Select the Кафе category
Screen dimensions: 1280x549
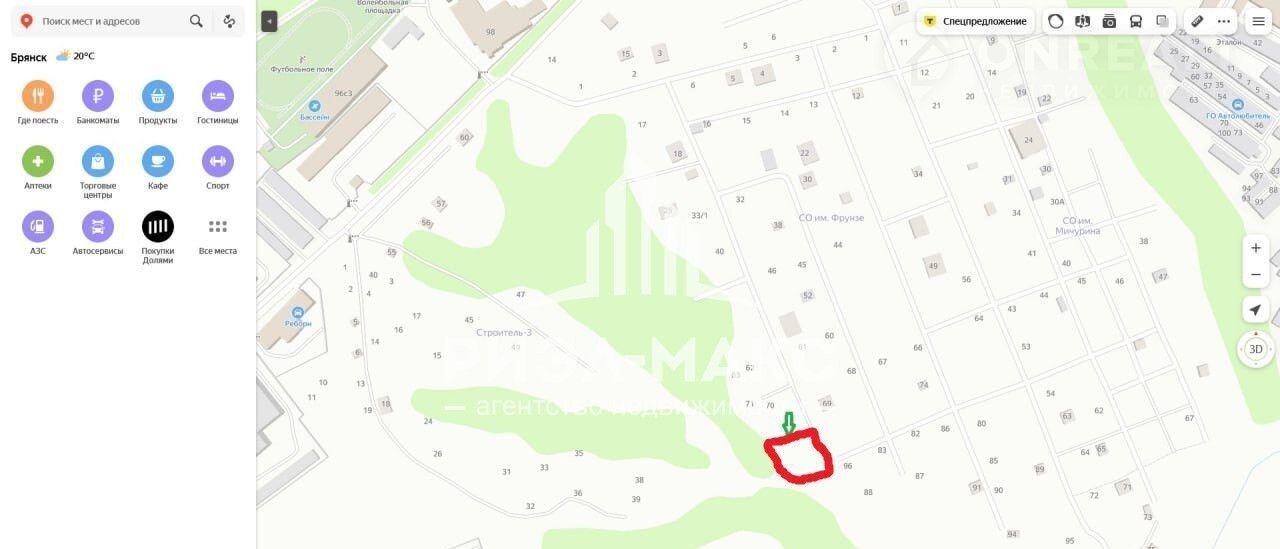[158, 162]
